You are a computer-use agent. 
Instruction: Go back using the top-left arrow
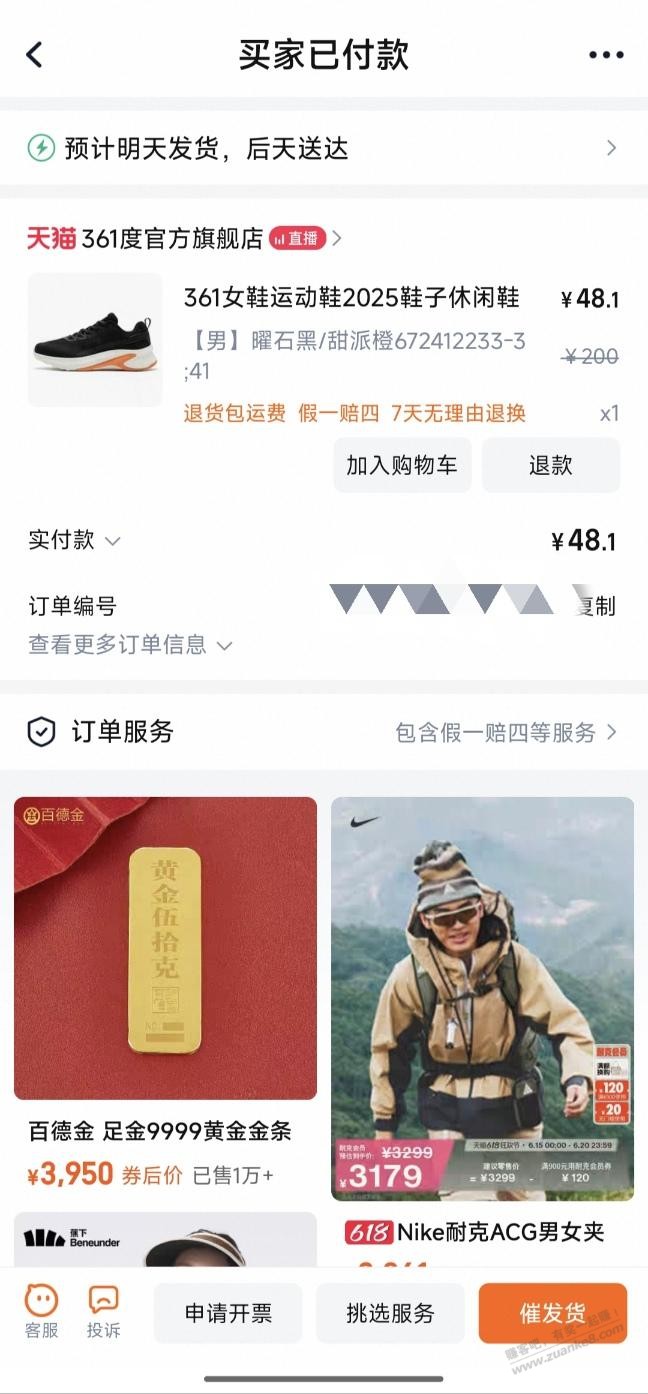[x=35, y=55]
